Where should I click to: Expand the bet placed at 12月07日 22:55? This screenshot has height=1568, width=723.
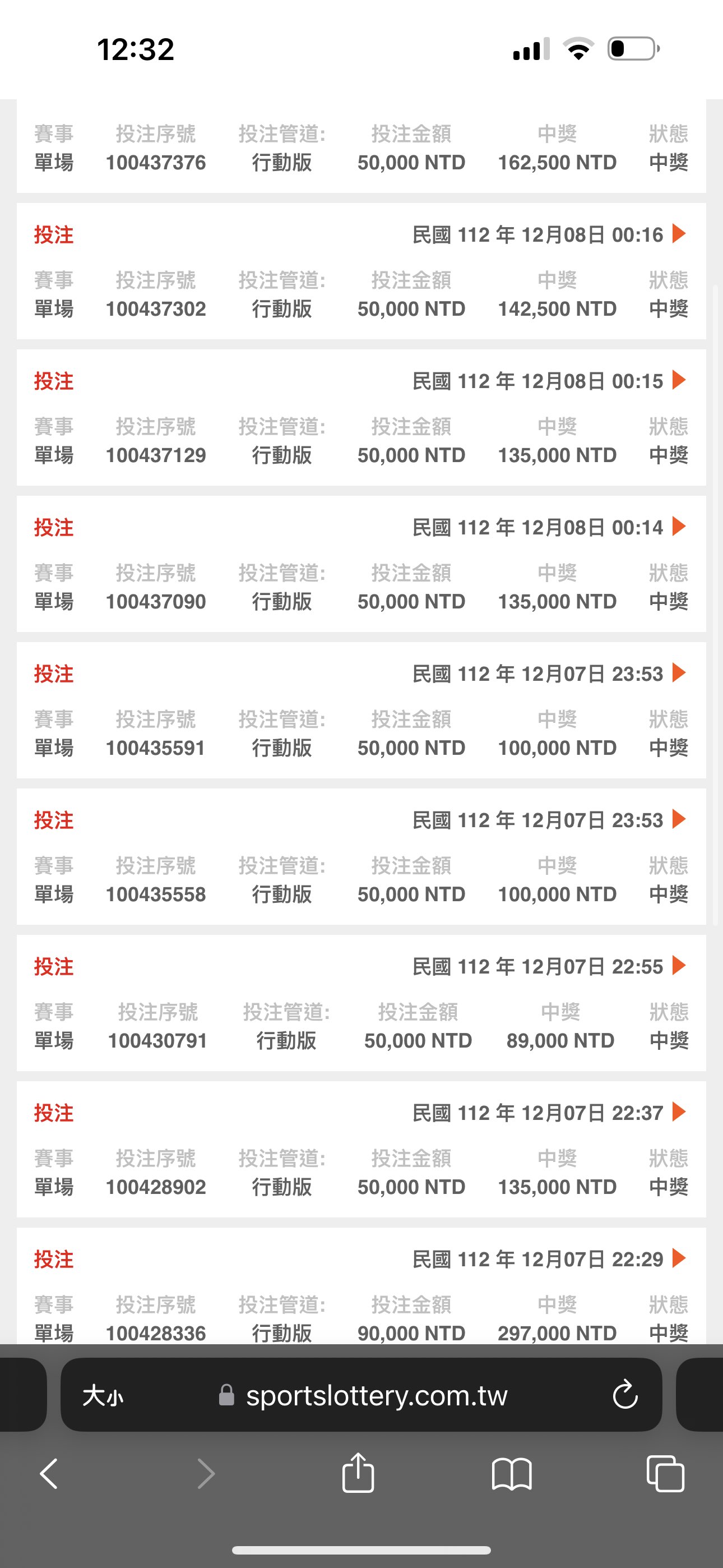[x=679, y=965]
